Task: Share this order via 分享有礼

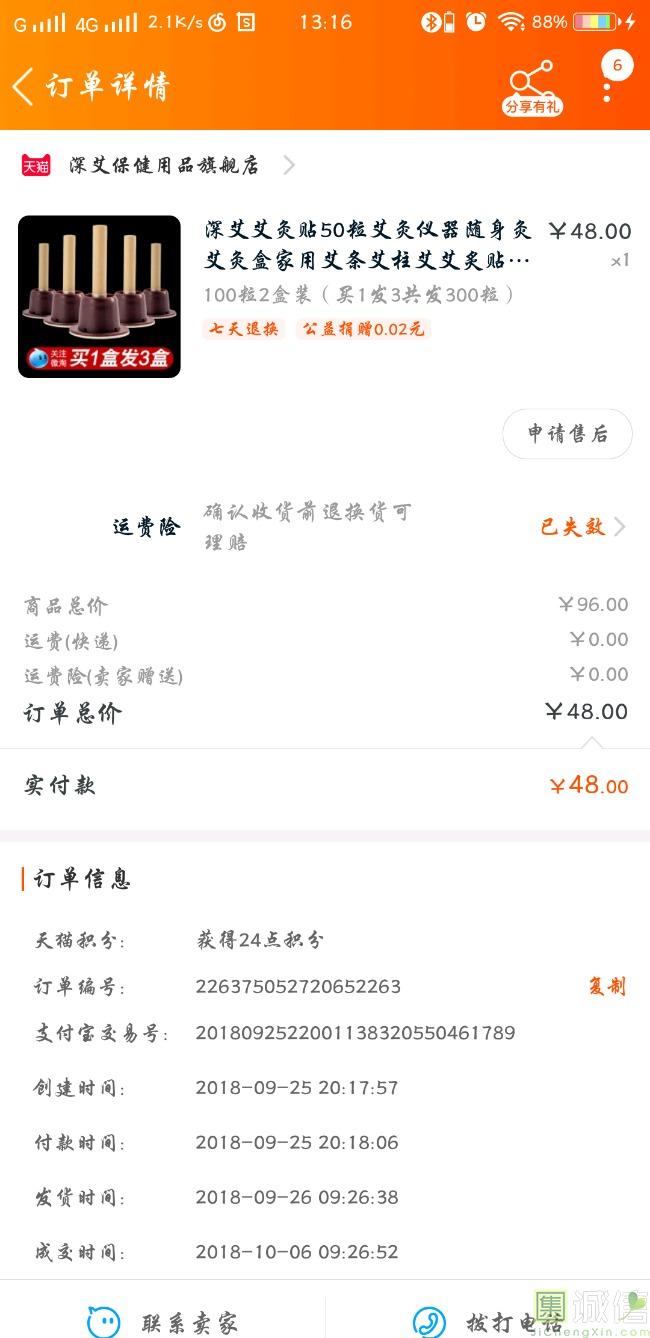Action: (x=531, y=88)
